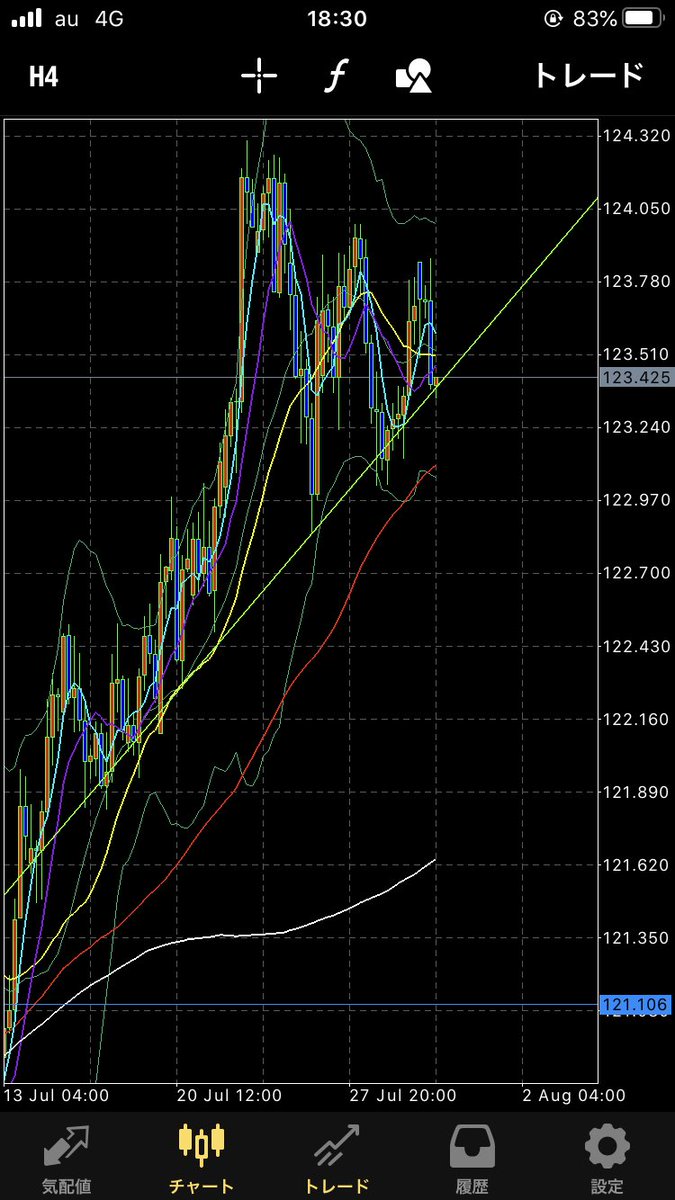
Task: Select the チャート chart tab
Action: coord(201,1157)
